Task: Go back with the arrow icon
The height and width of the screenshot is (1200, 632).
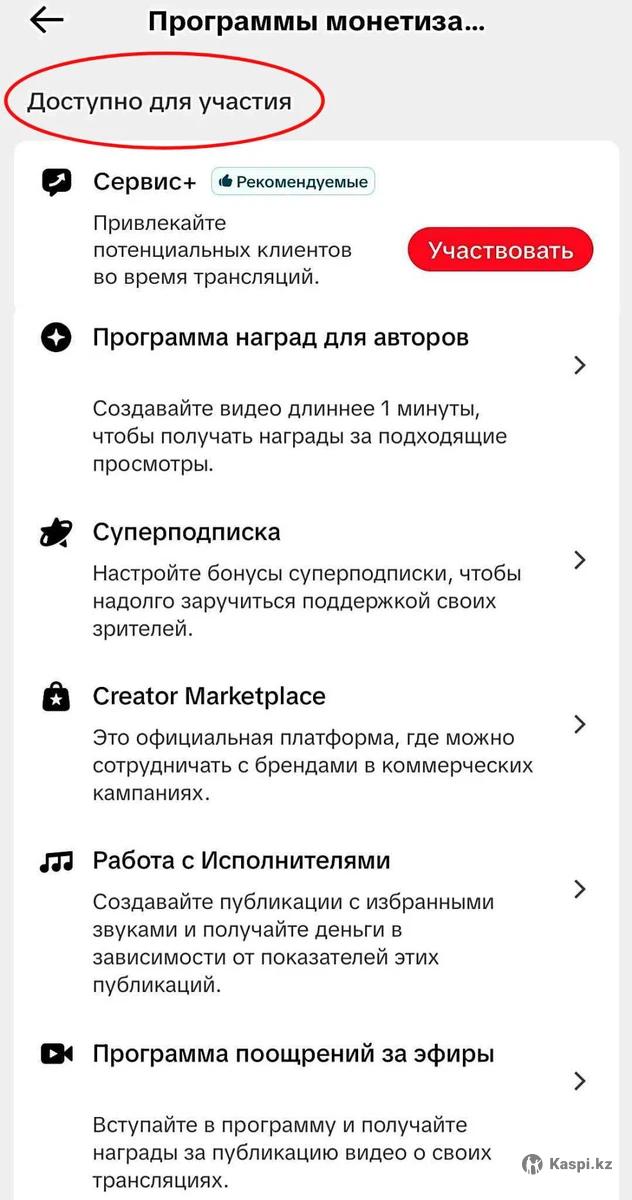Action: [46, 21]
